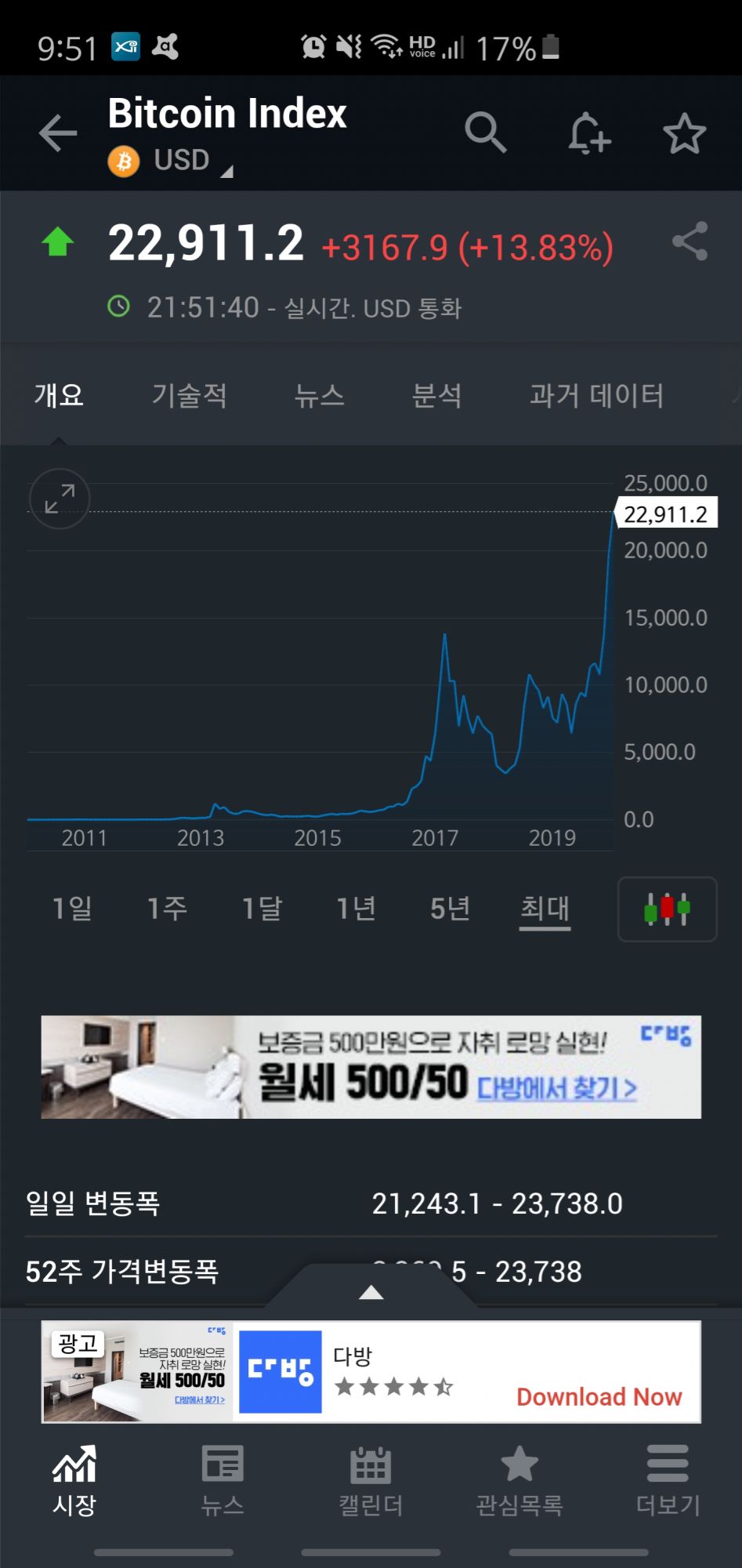
Task: Open the 관심목록 watchlist
Action: tap(518, 1478)
